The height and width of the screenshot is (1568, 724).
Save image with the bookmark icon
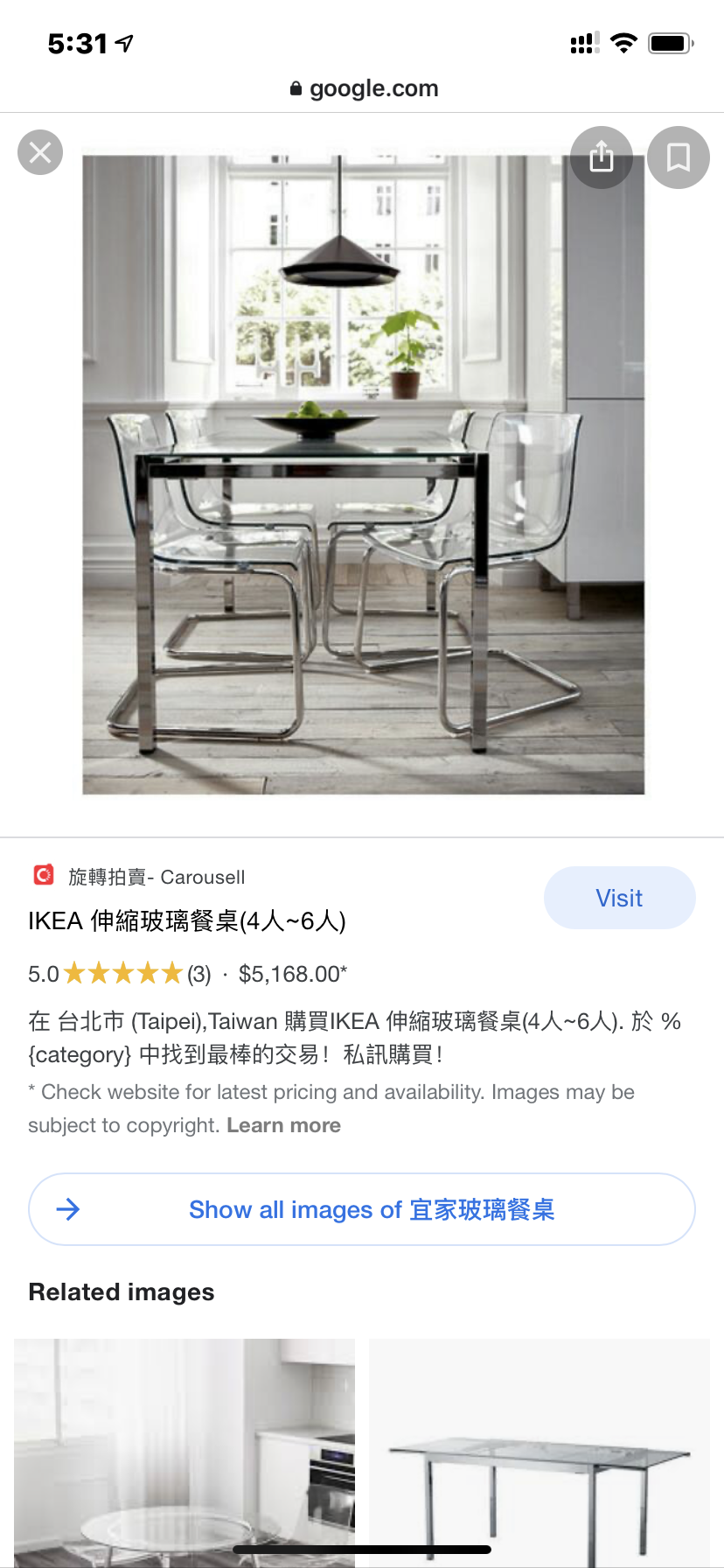click(x=679, y=157)
